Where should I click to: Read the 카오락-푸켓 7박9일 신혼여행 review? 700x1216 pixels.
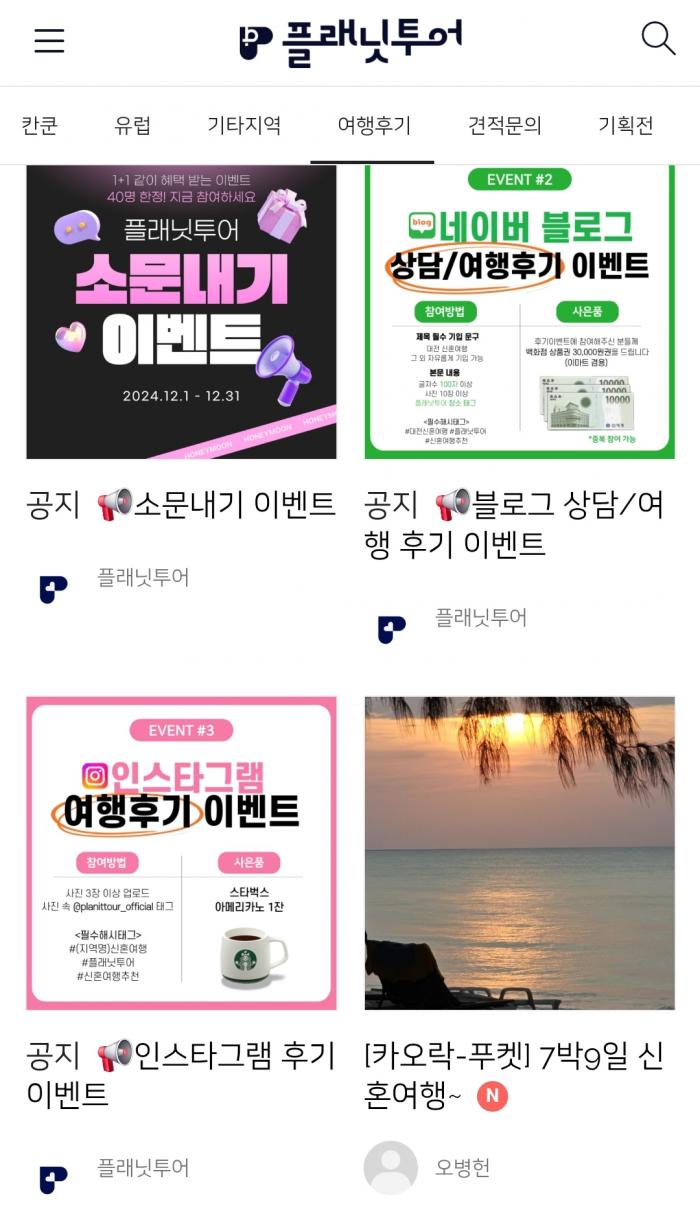[x=514, y=1074]
